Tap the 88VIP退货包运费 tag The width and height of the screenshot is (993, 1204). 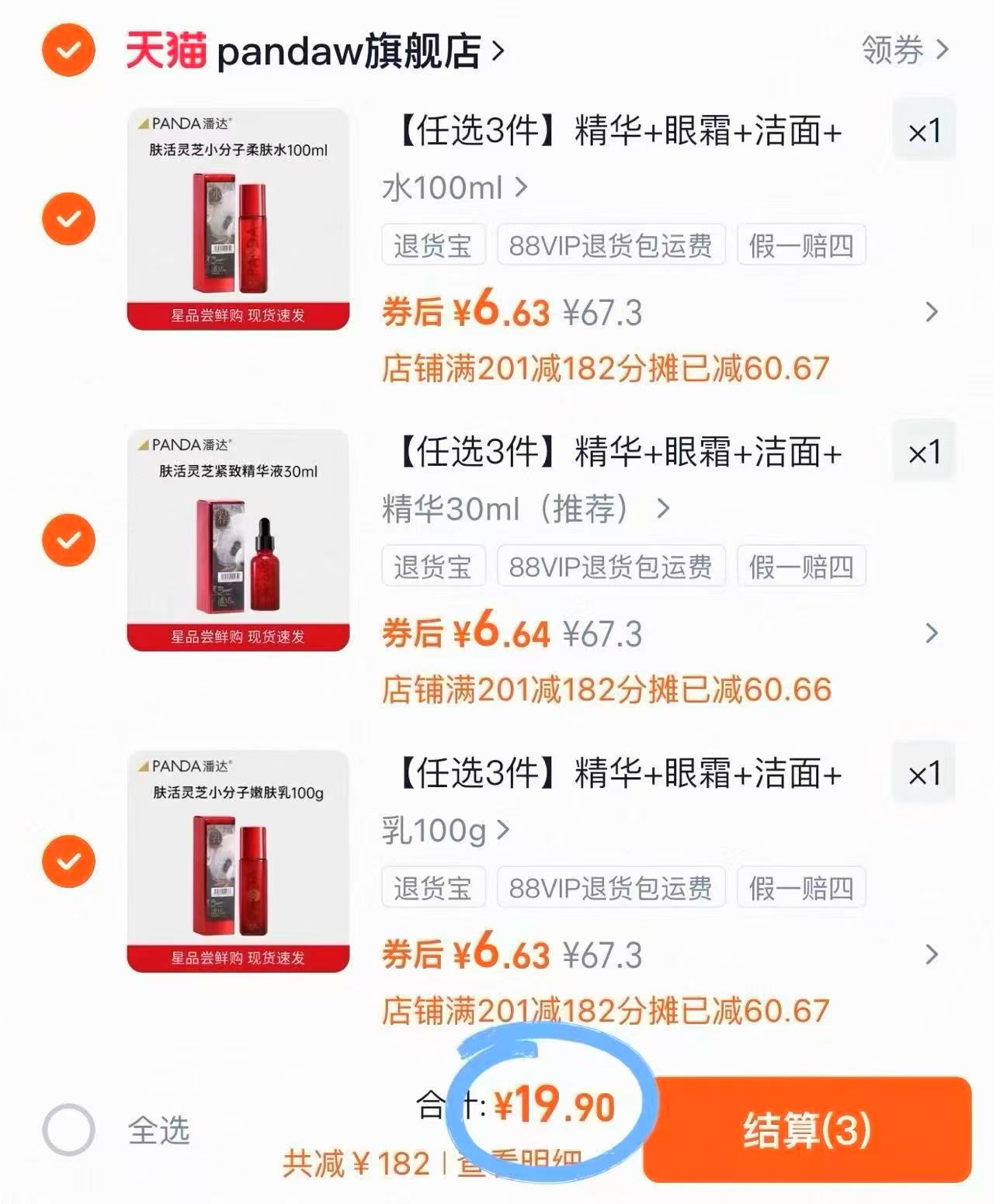tap(611, 246)
